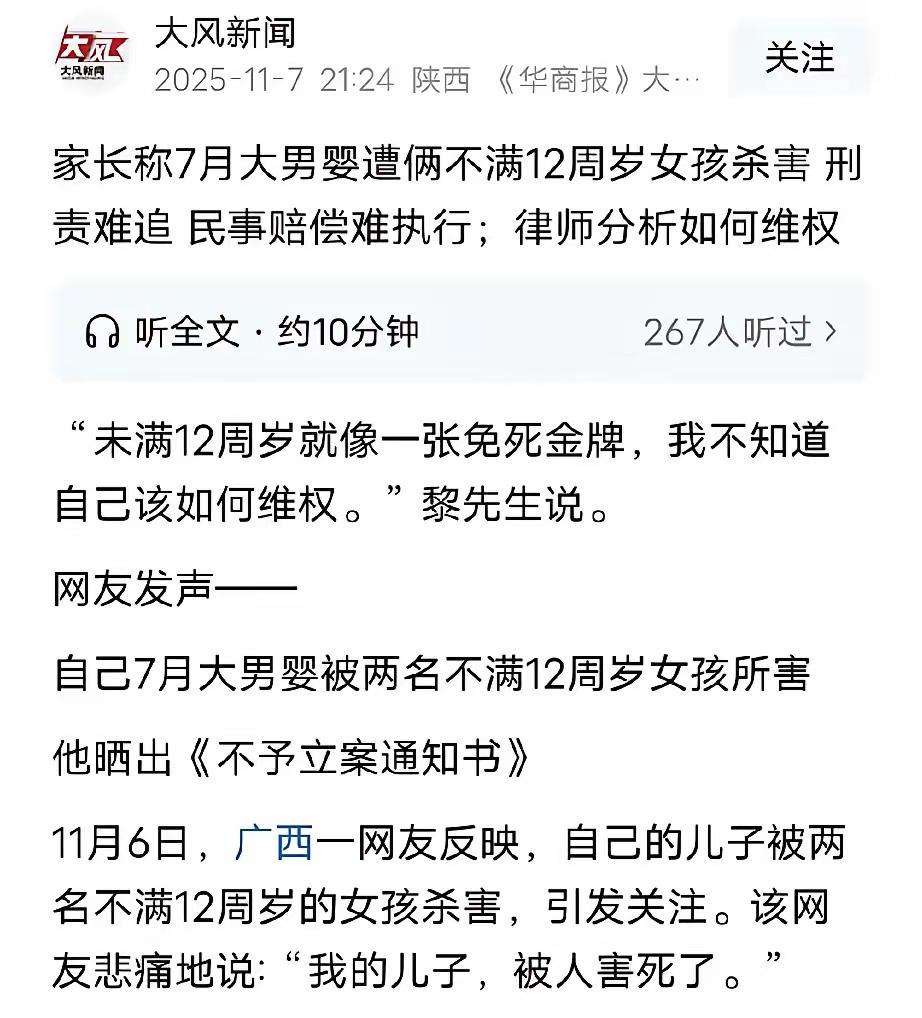Open the 广西 highlighted topic link
Screen dimensions: 922x1018
pyautogui.click(x=270, y=845)
